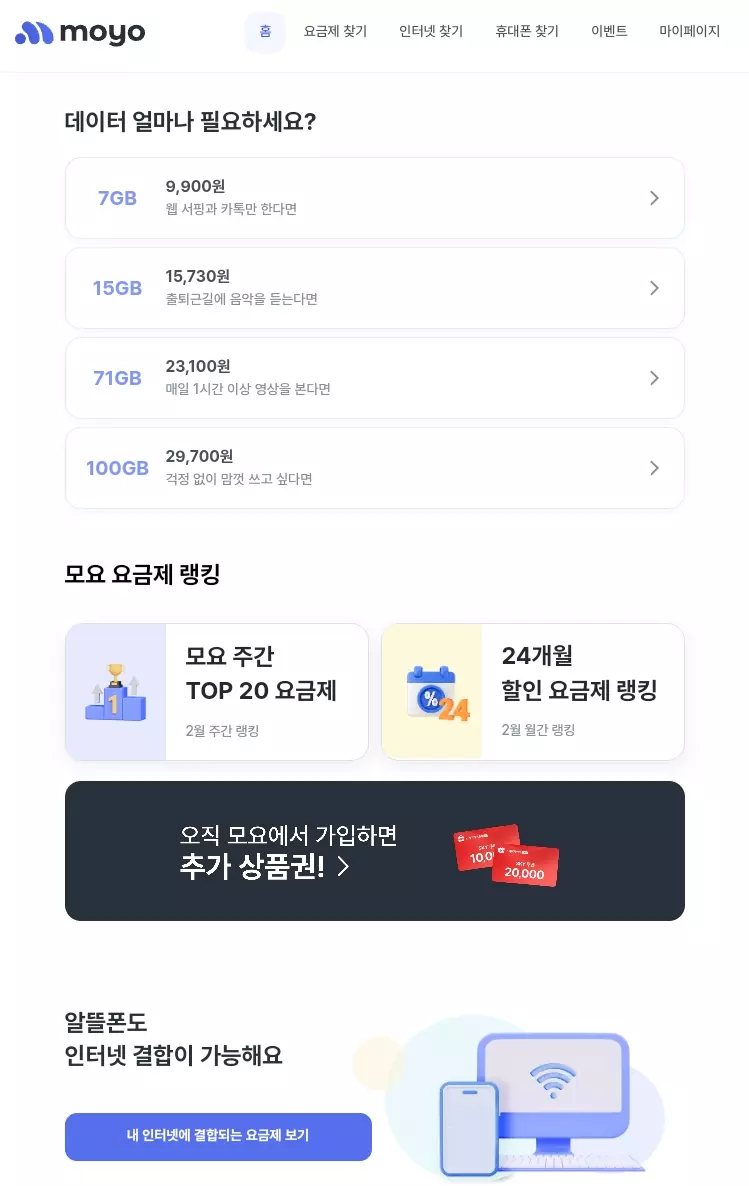Image resolution: width=749 pixels, height=1186 pixels.
Task: Go to 마이페이지
Action: 689,31
